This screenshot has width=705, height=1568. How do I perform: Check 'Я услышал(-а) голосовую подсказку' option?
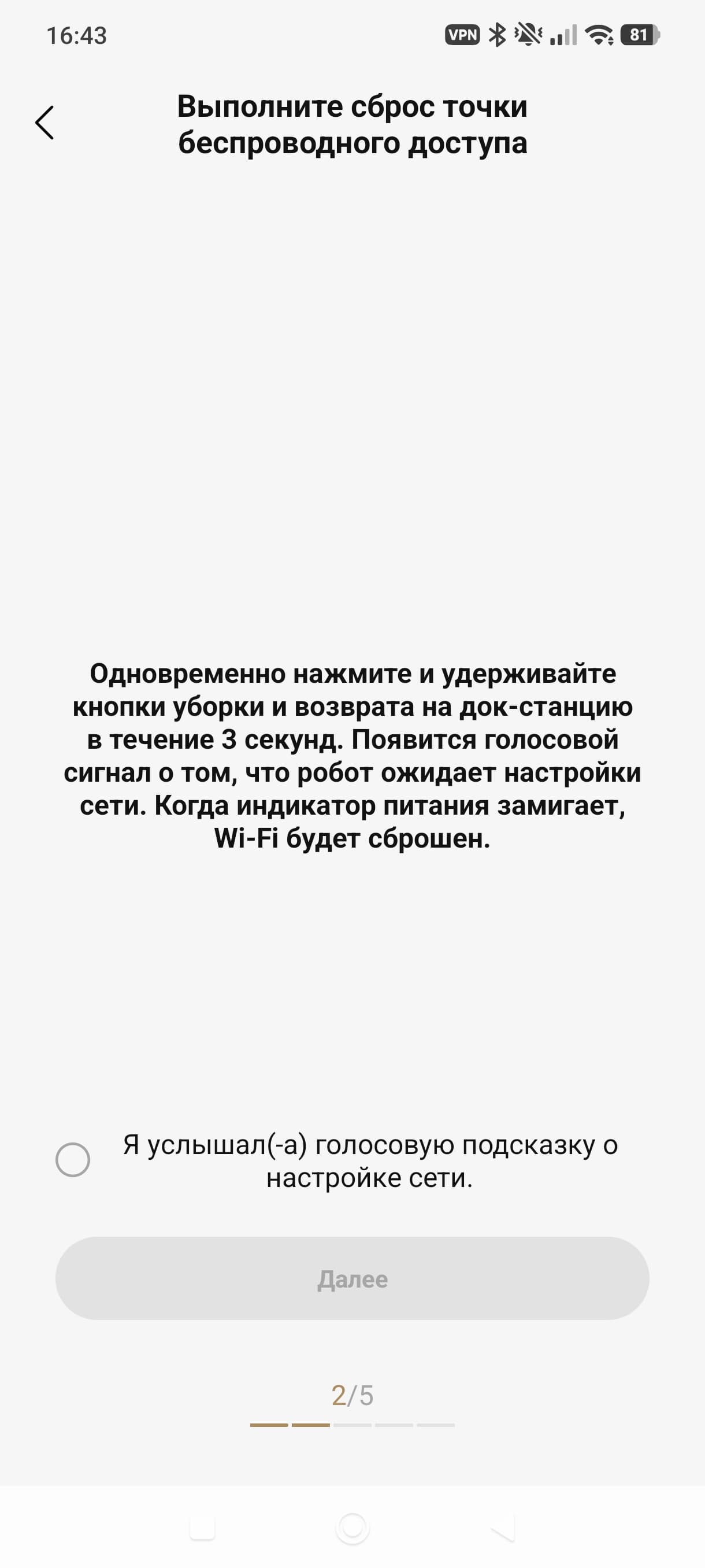pos(73,1160)
